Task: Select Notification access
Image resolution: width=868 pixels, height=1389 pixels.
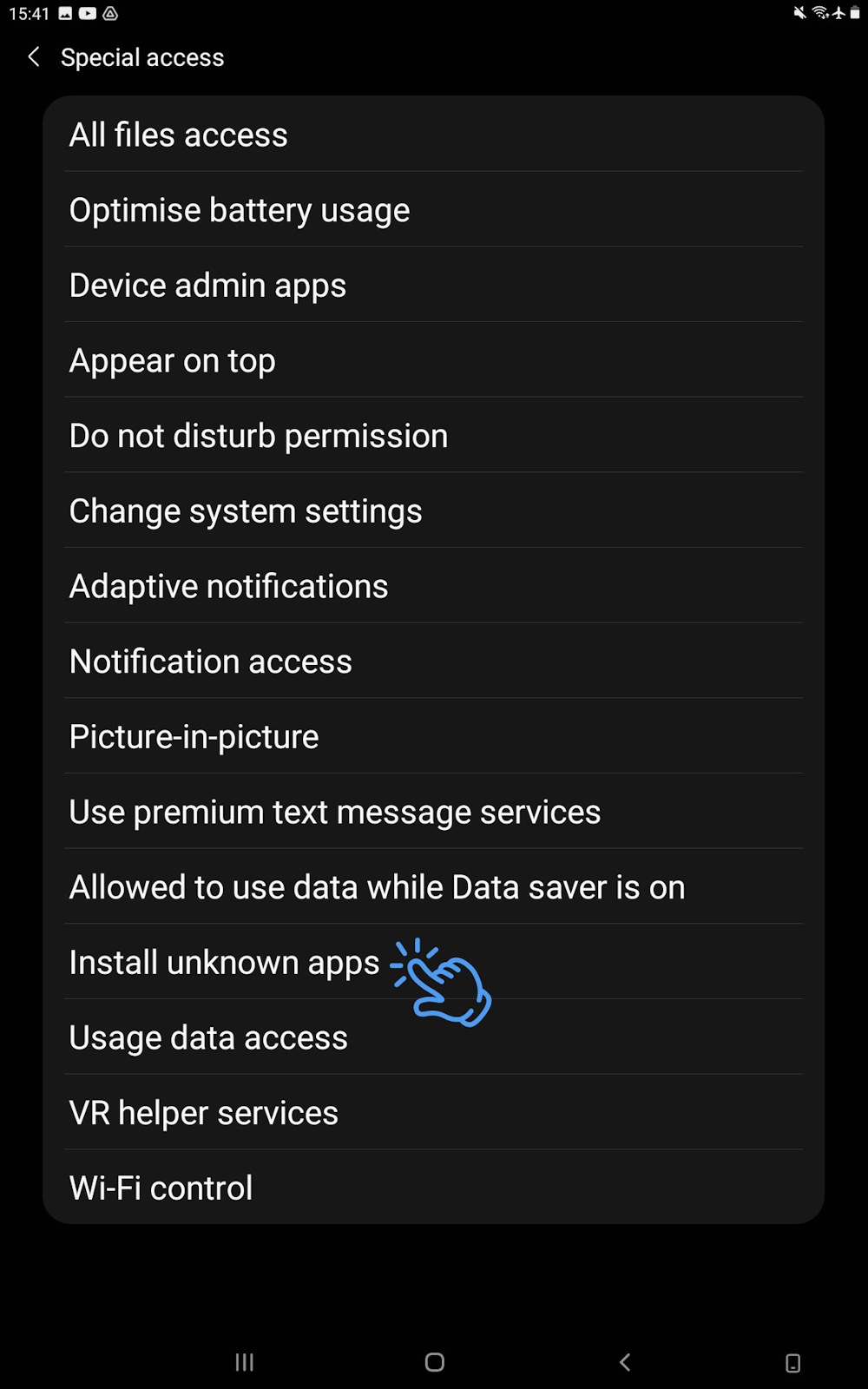Action: tap(210, 661)
